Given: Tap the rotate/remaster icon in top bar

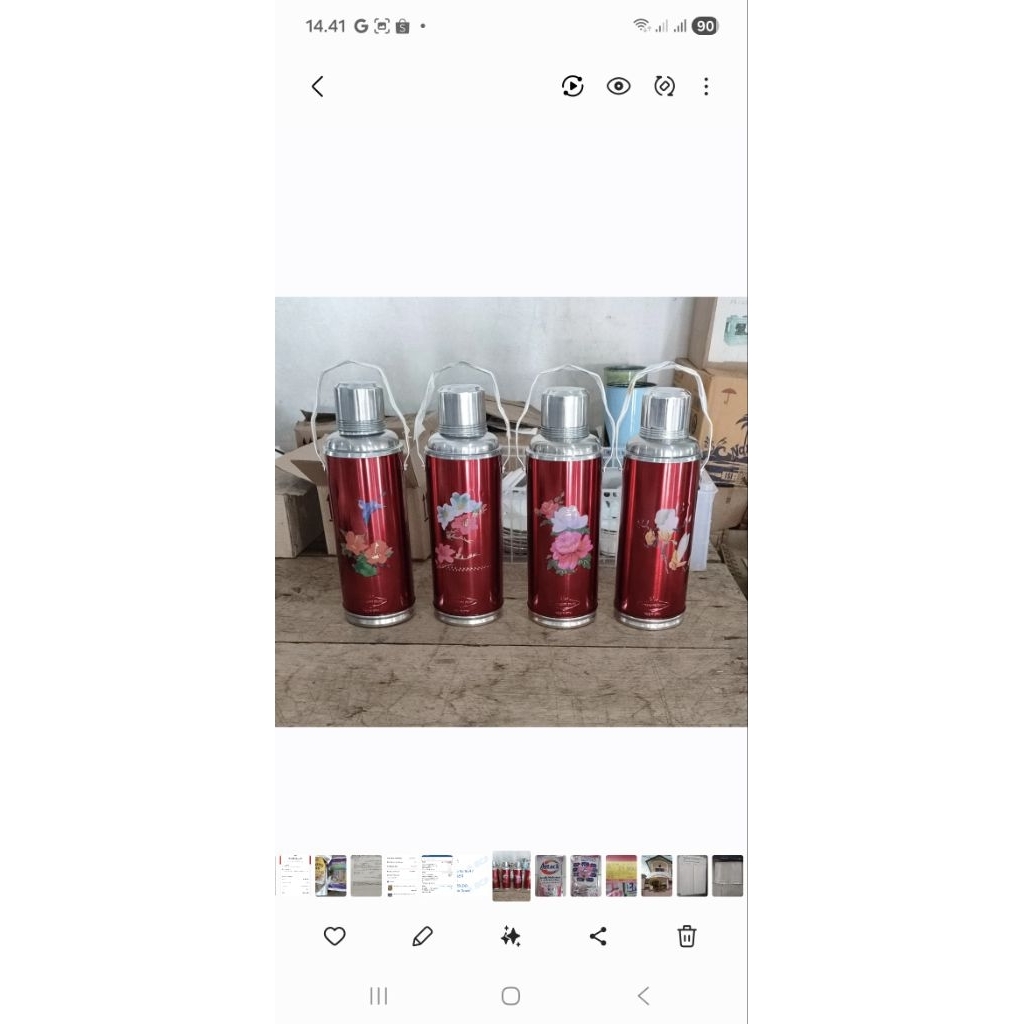Looking at the screenshot, I should click(664, 86).
